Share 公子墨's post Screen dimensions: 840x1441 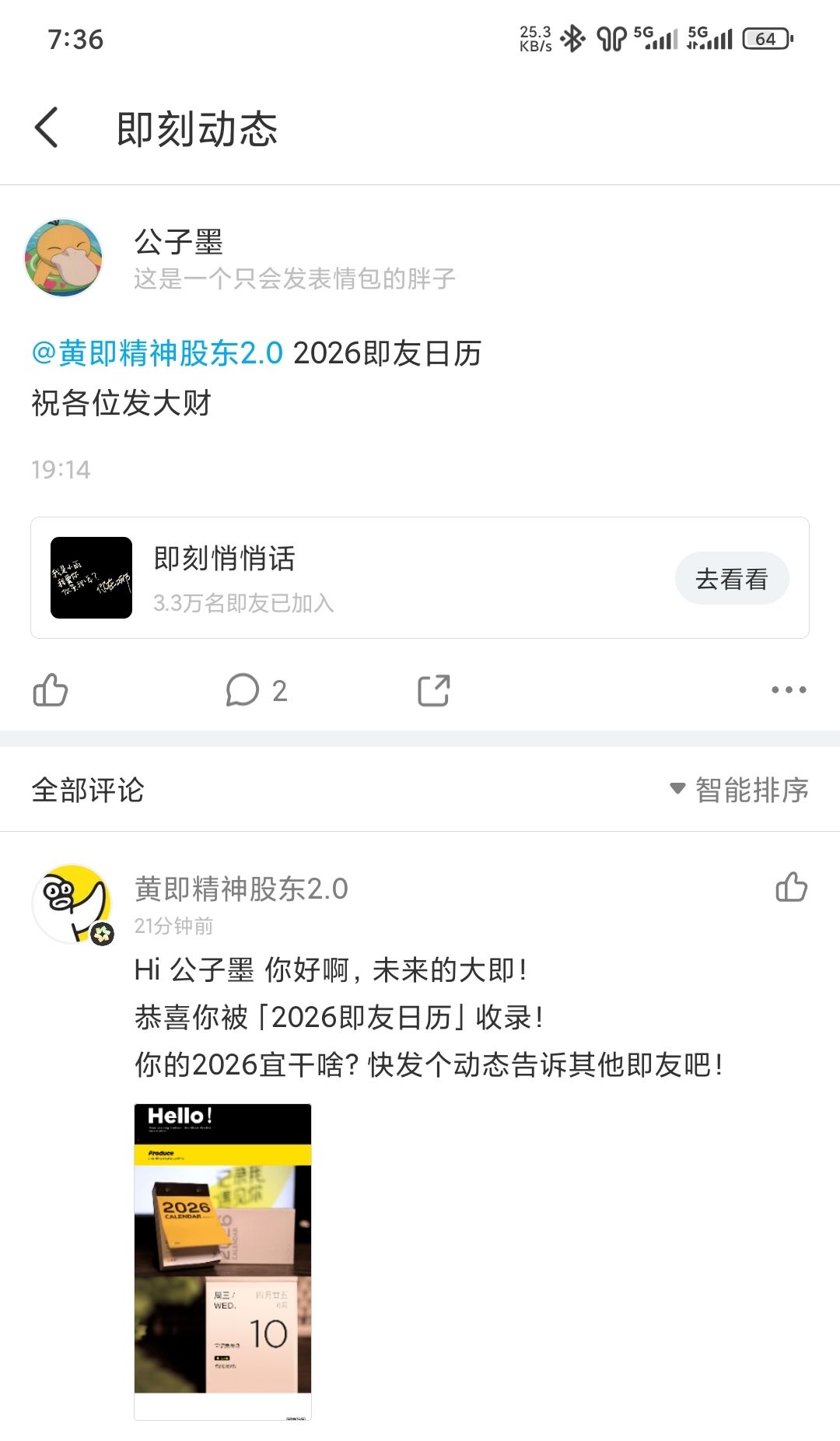(433, 690)
